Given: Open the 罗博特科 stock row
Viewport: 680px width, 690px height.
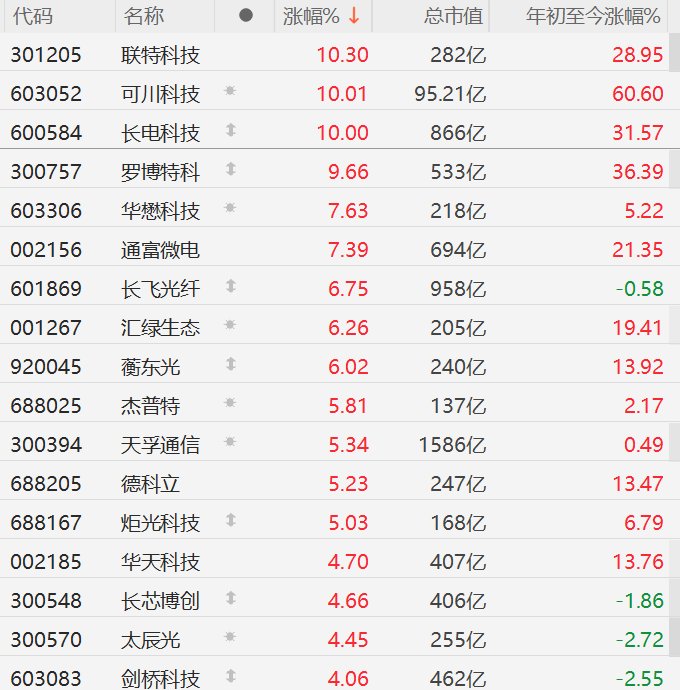Looking at the screenshot, I should pyautogui.click(x=160, y=172).
